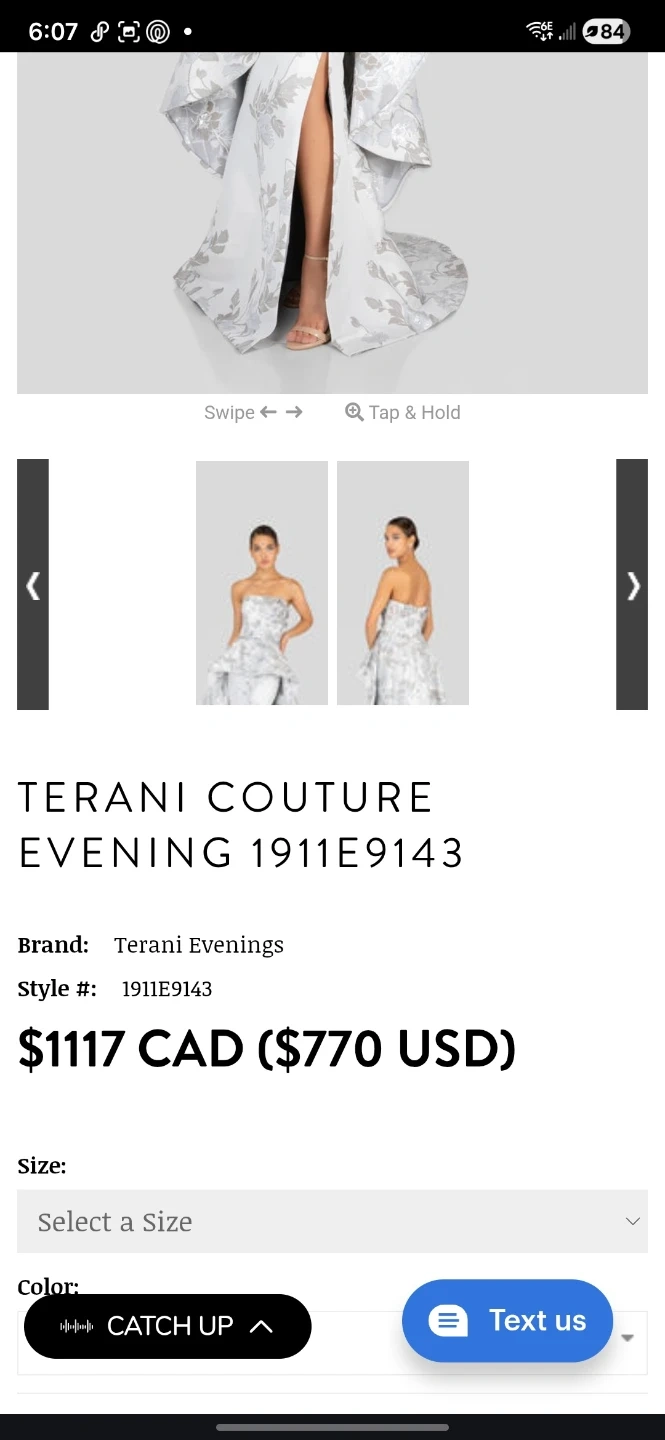The image size is (665, 1440).
Task: Open the Select a Size dropdown
Action: (x=332, y=1221)
